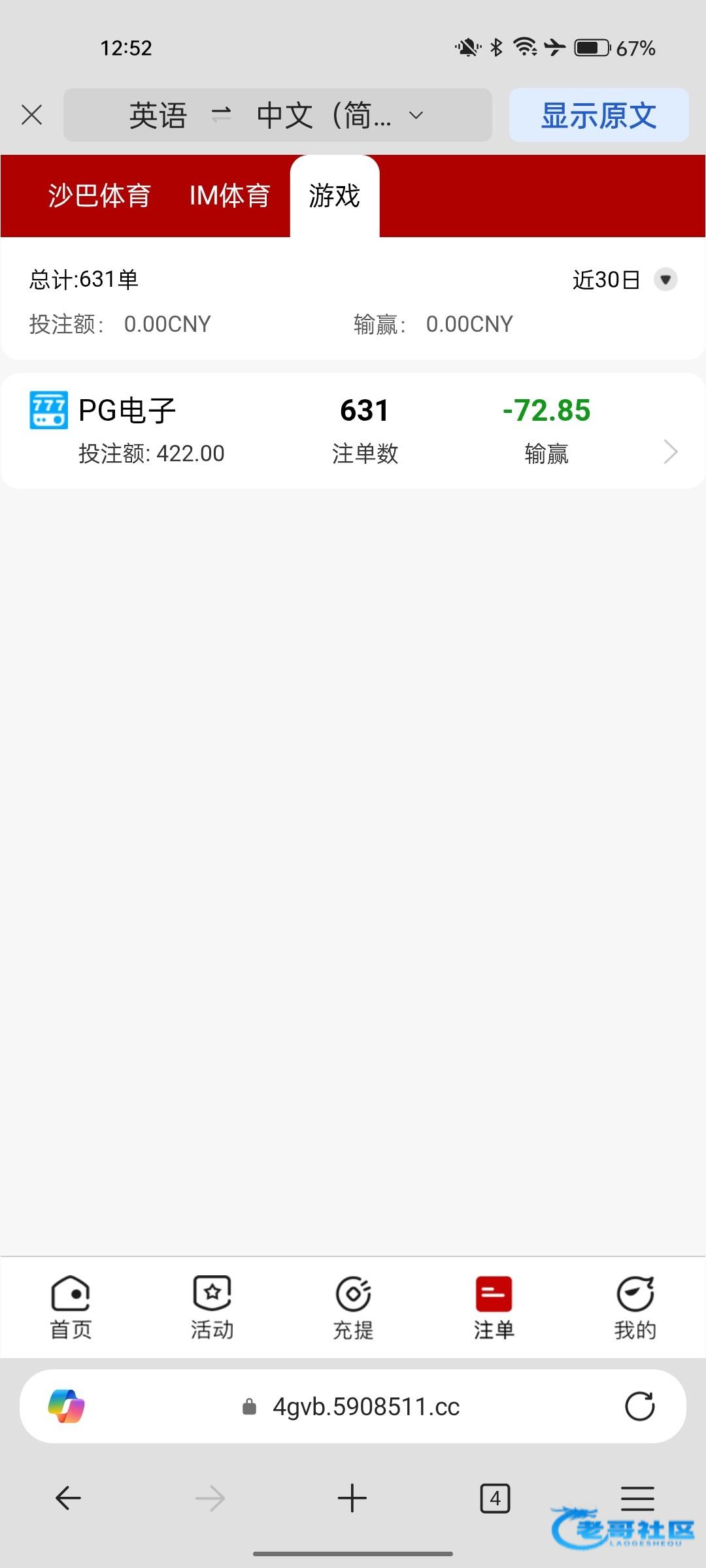The width and height of the screenshot is (706, 1568).
Task: Open a new browser tab
Action: 352,1498
